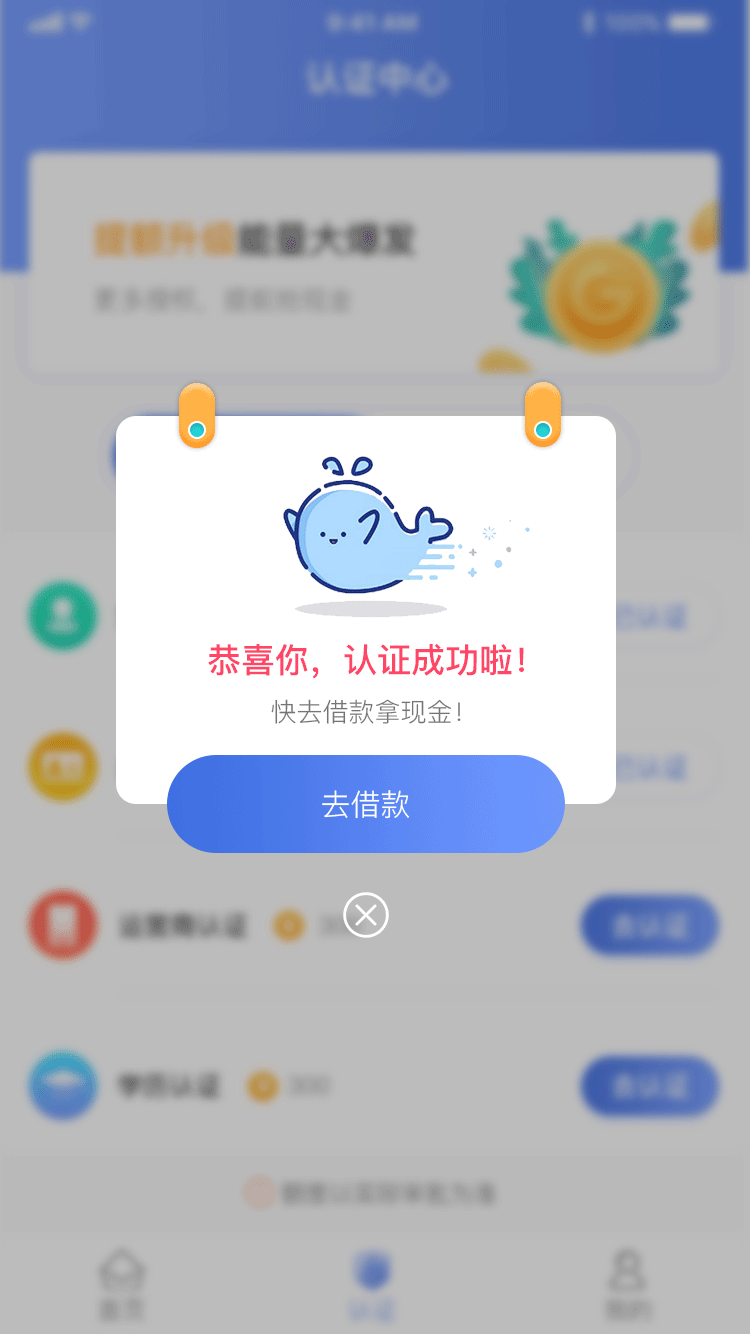Tap the 去借款 button
The height and width of the screenshot is (1334, 750).
(366, 804)
